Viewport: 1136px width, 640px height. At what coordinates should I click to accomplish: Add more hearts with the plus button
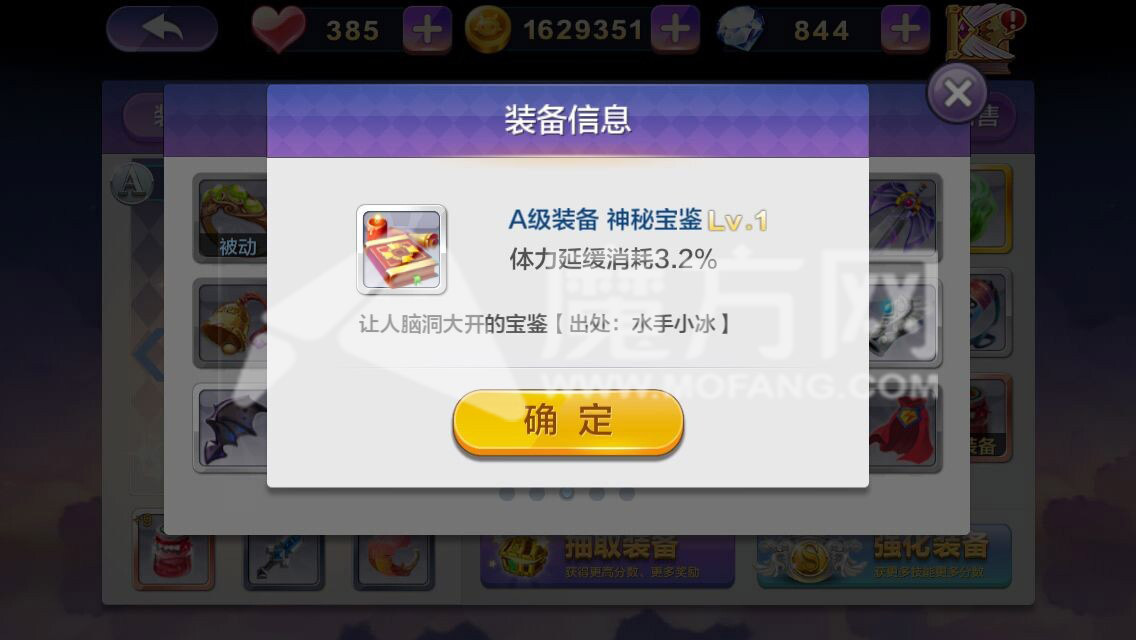[427, 30]
